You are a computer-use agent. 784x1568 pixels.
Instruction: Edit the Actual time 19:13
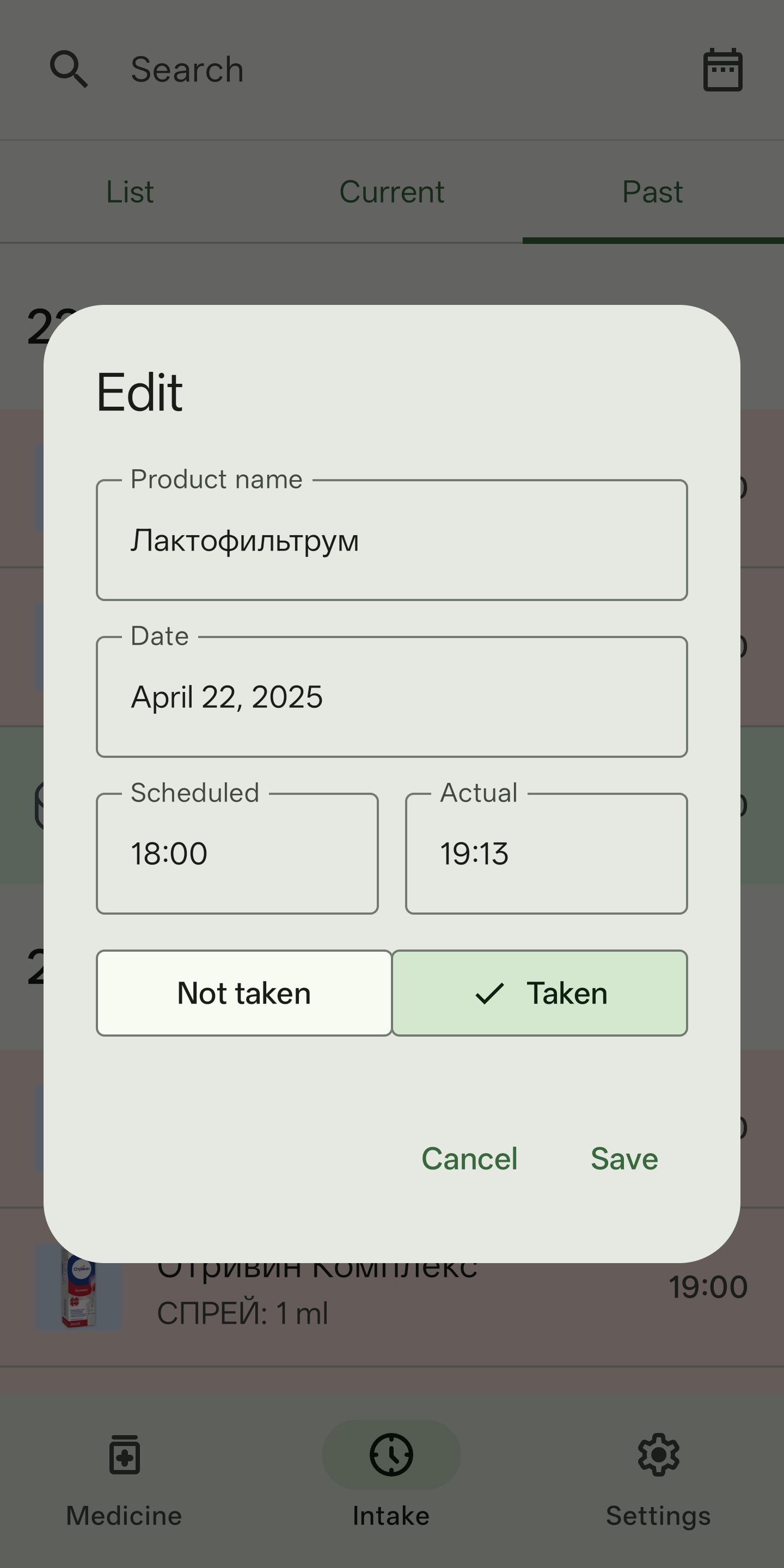tap(546, 853)
